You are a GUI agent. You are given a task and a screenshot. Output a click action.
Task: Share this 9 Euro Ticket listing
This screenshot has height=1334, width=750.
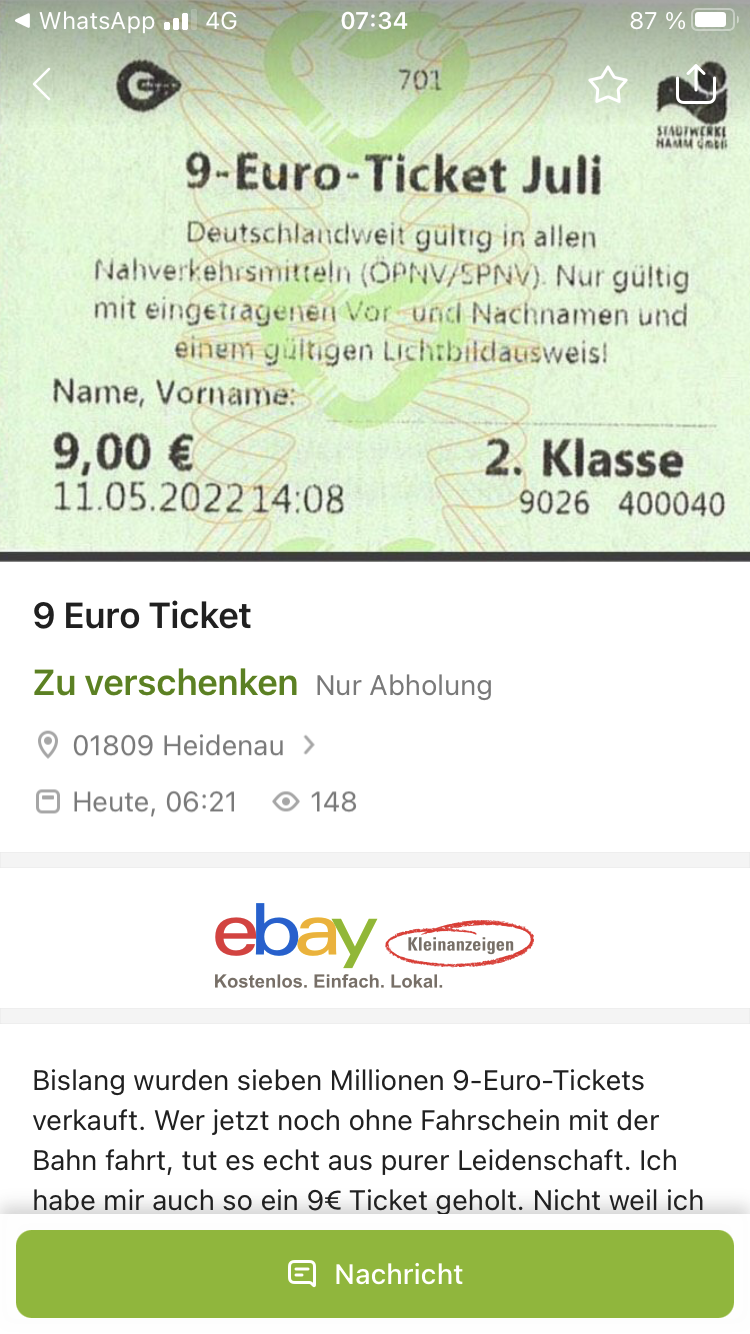coord(696,83)
